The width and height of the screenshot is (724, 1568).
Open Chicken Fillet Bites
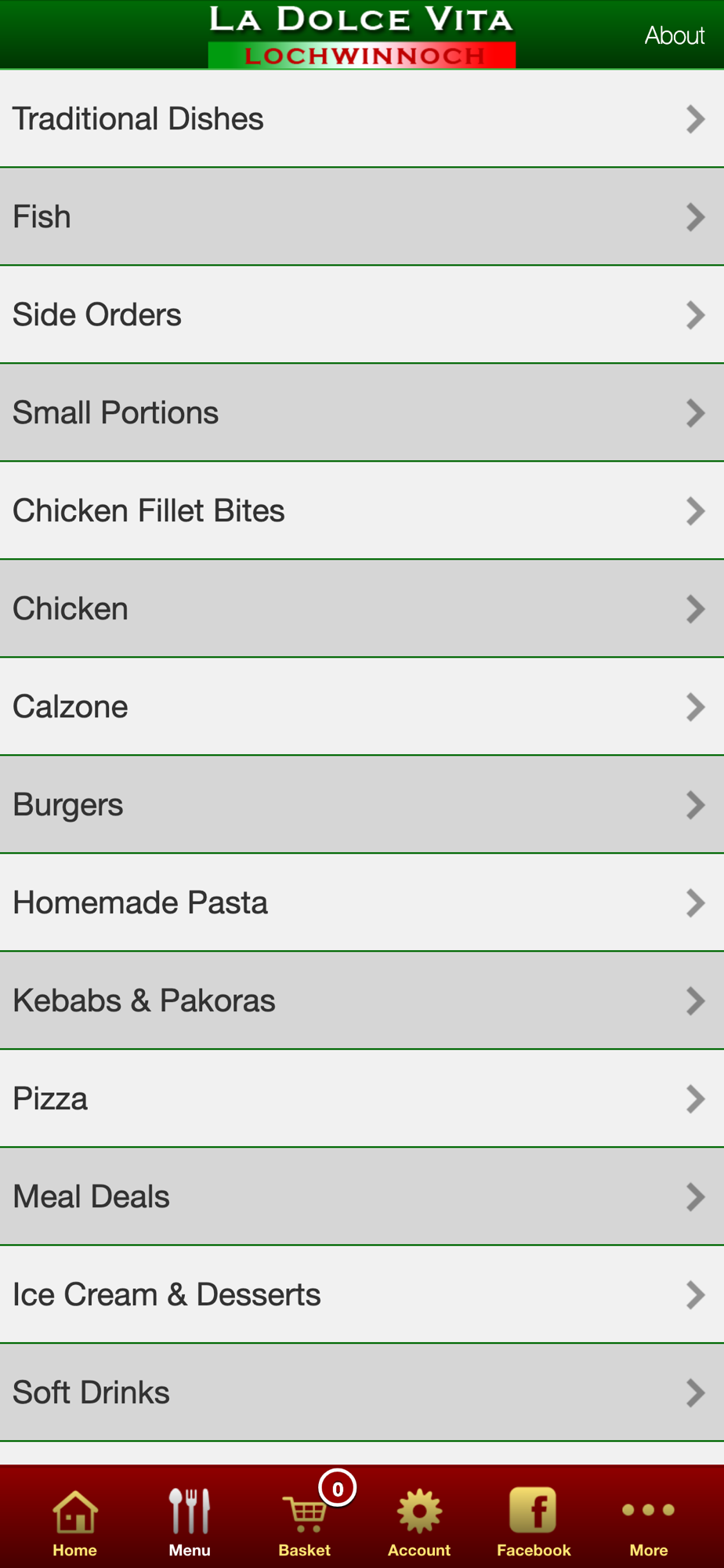pos(360,511)
